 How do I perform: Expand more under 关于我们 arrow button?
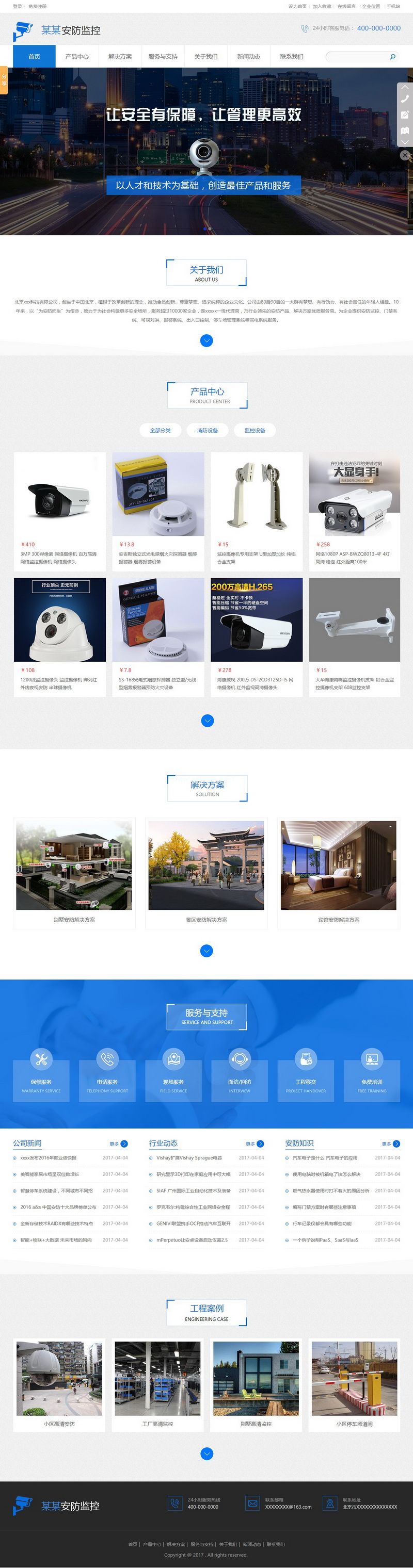tap(206, 340)
